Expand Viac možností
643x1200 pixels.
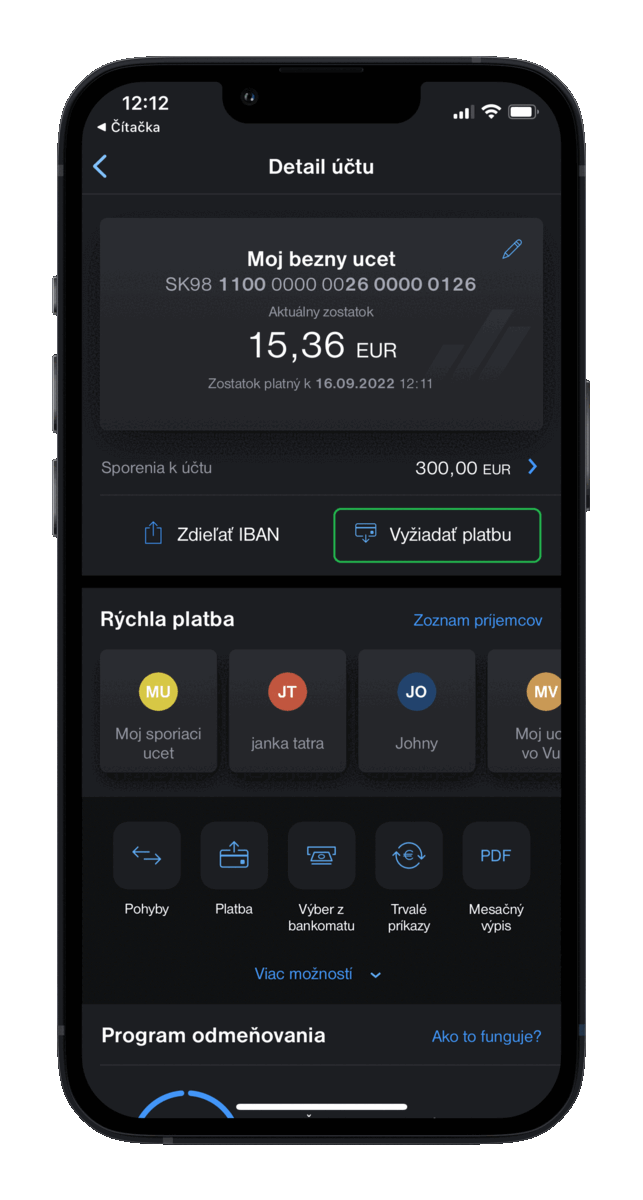pos(318,974)
